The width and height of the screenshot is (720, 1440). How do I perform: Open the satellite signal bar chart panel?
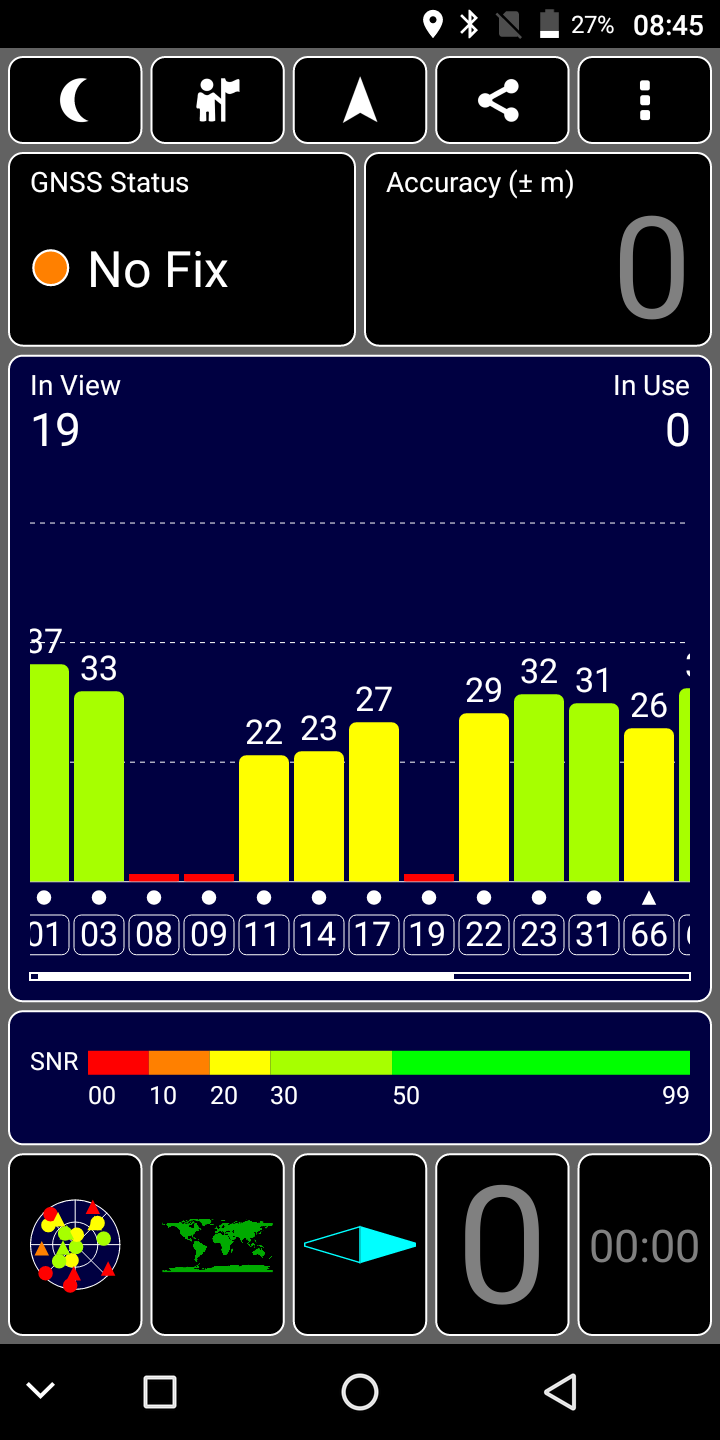(360, 678)
